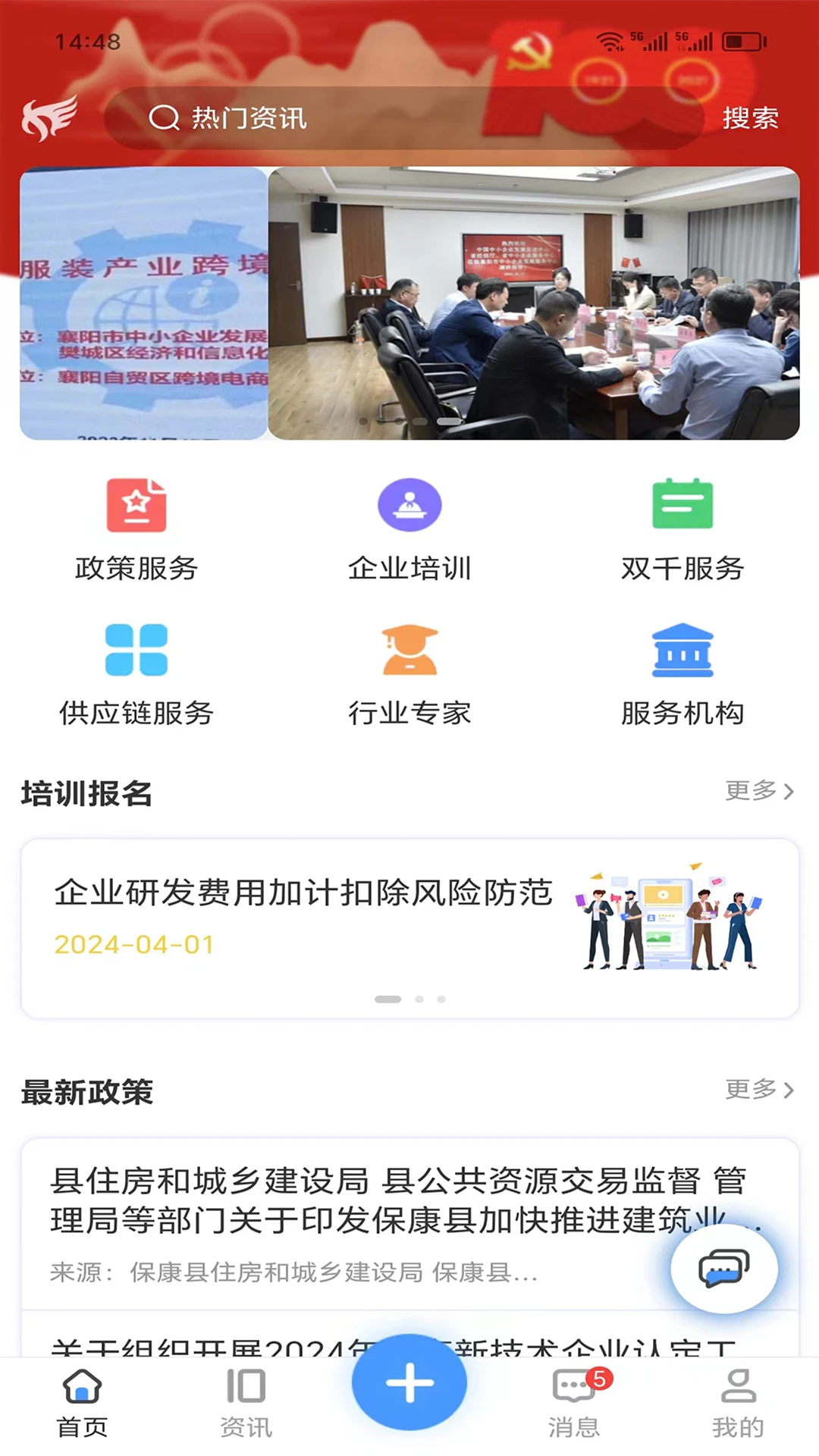
Task: Select the second carousel page dot
Action: click(x=418, y=999)
